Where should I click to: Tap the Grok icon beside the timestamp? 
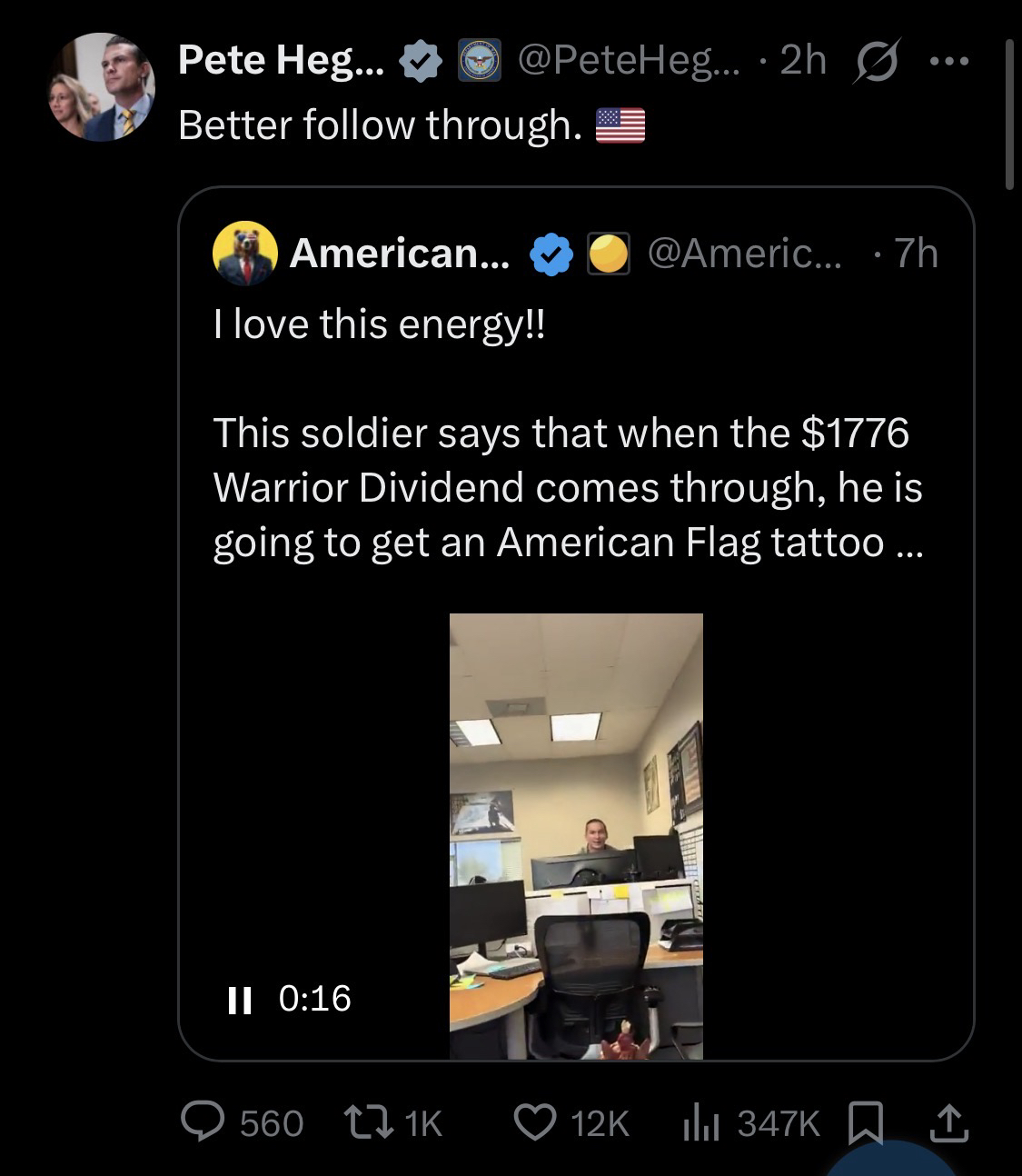coord(875,62)
